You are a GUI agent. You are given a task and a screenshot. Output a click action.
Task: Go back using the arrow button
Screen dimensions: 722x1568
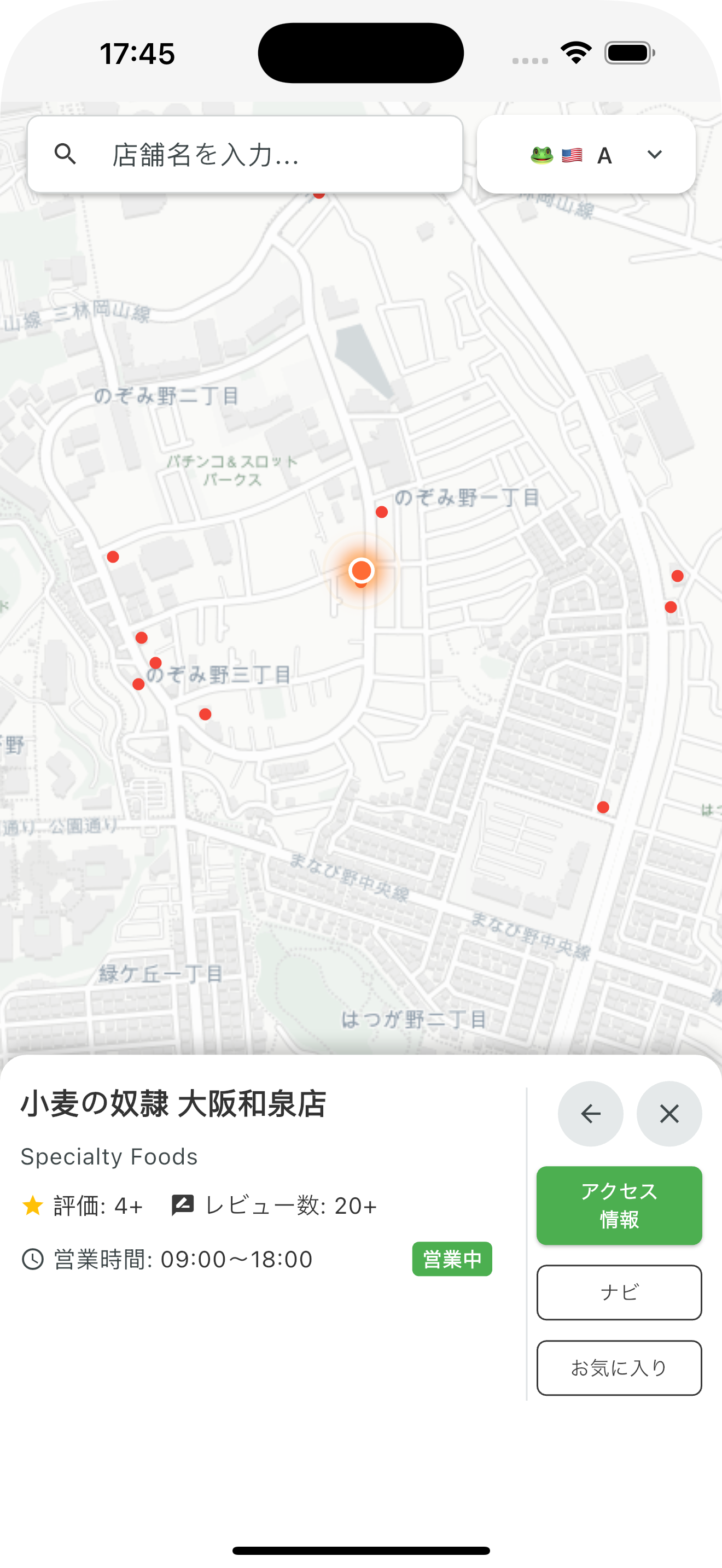pyautogui.click(x=591, y=1114)
